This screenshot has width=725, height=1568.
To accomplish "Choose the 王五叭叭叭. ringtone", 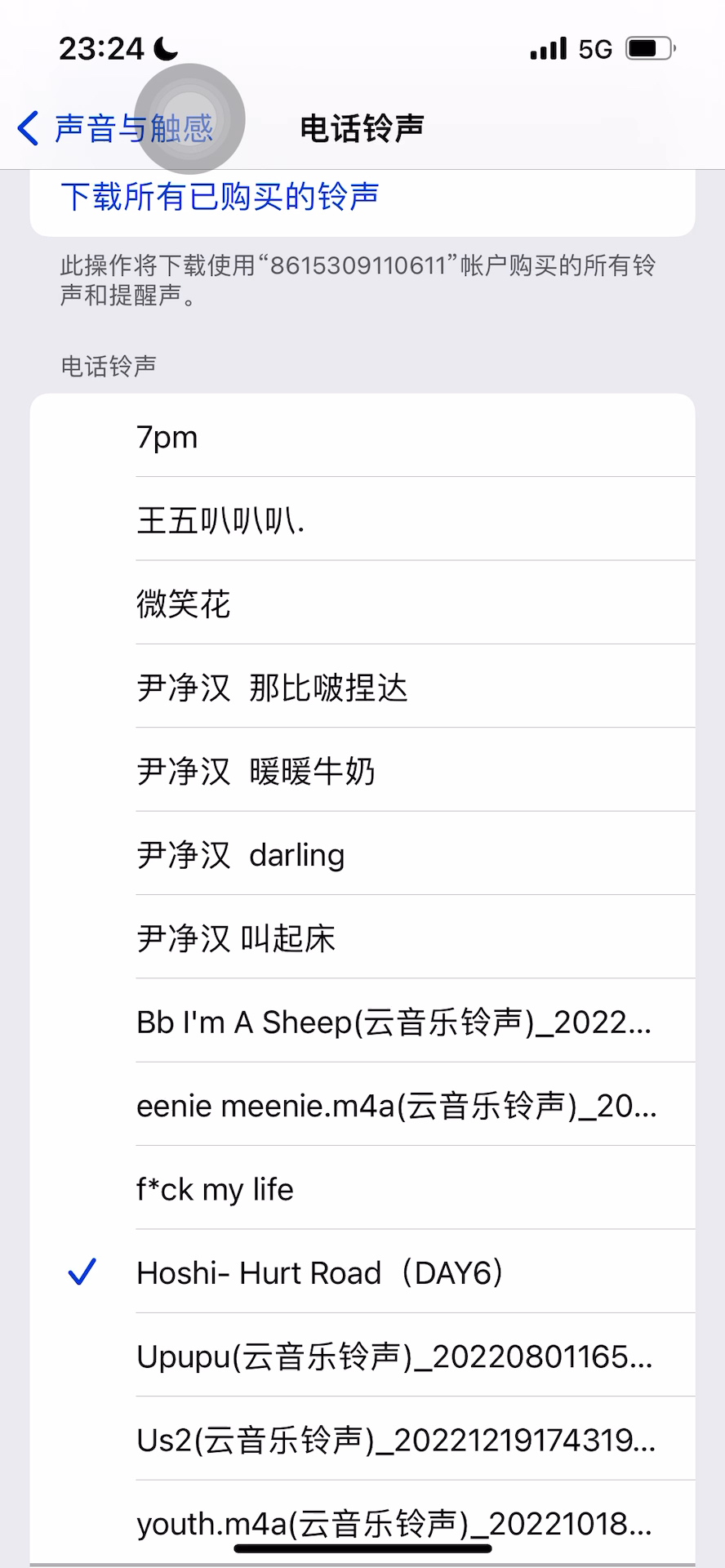I will click(x=362, y=519).
